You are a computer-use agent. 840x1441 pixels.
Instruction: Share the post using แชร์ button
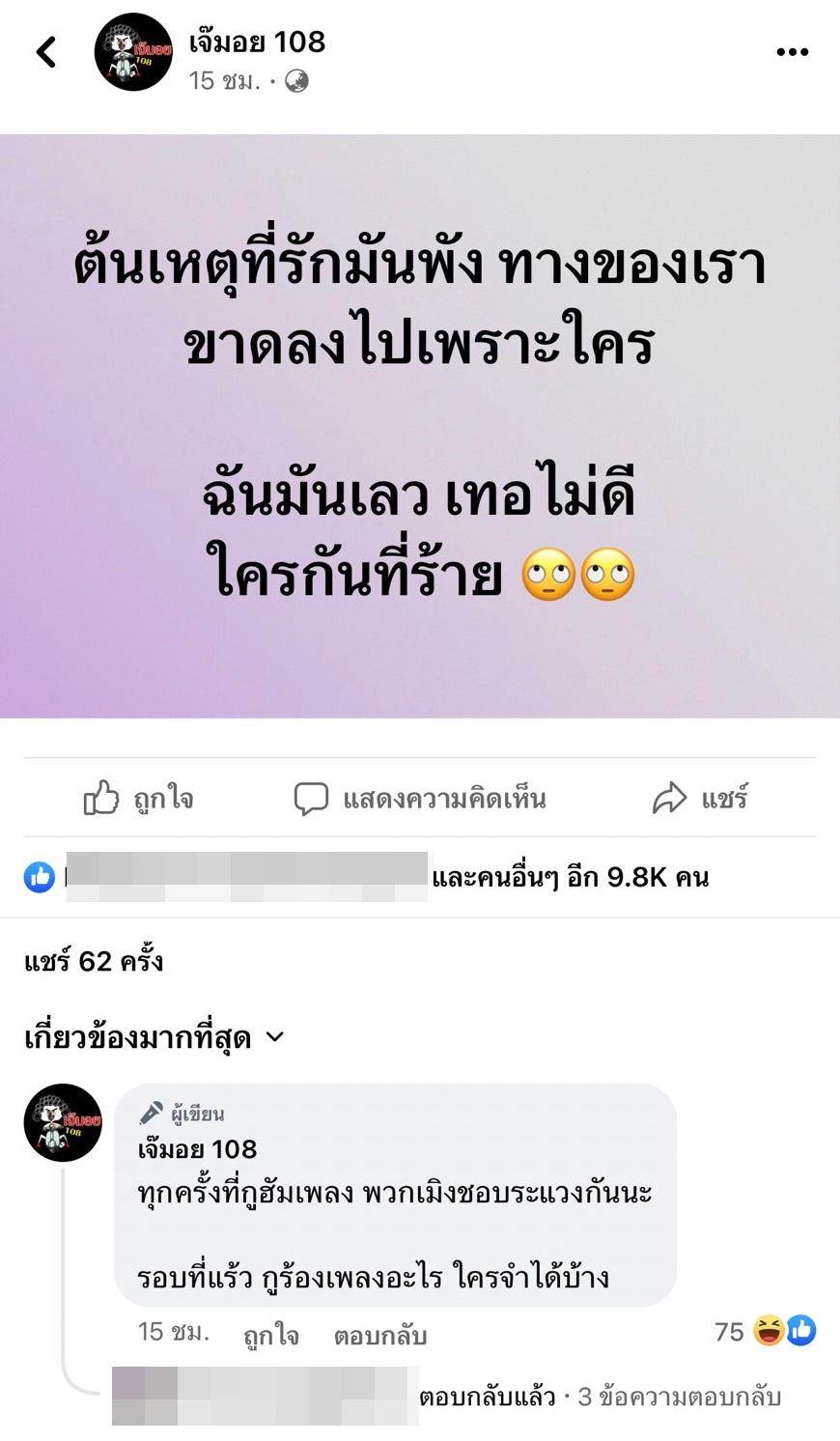coord(700,799)
